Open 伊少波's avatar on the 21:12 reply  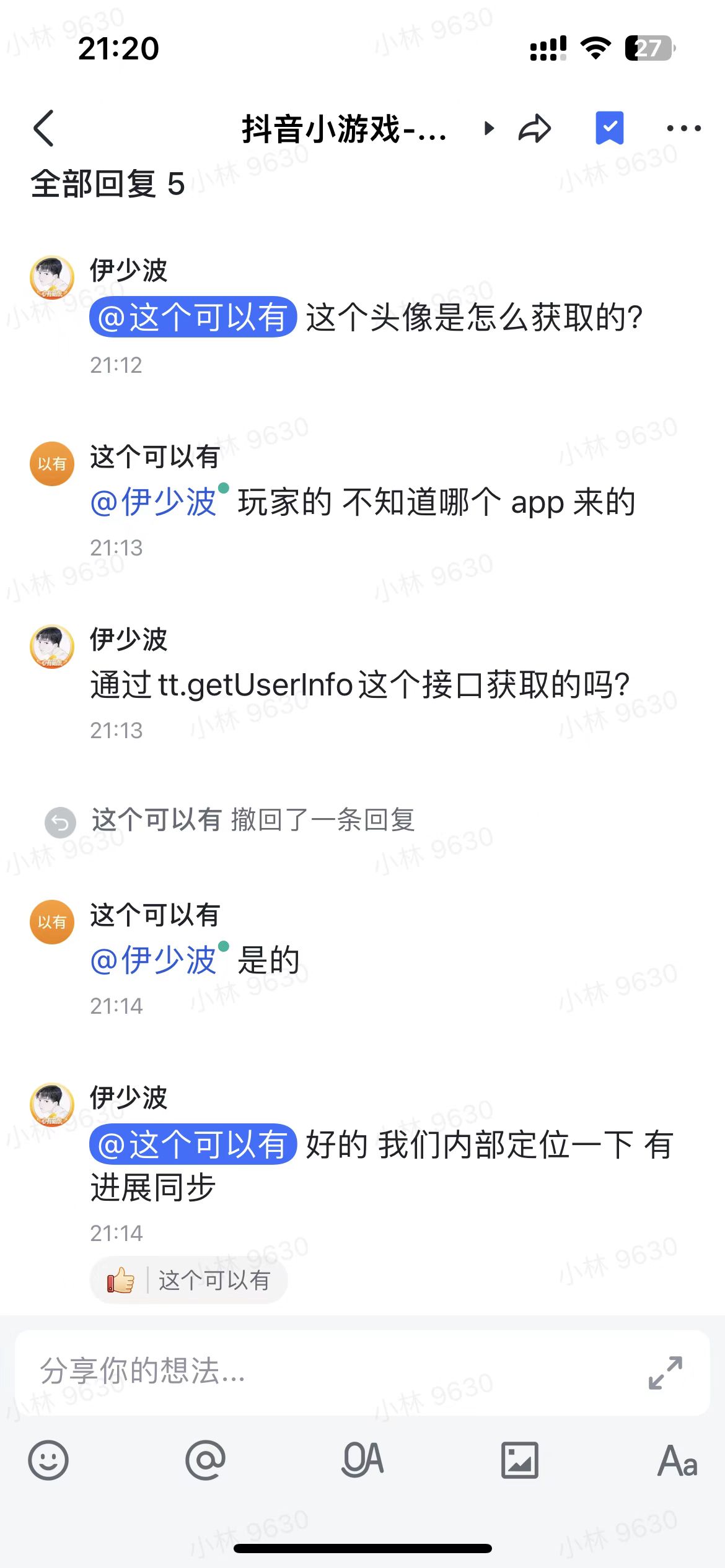pyautogui.click(x=52, y=277)
